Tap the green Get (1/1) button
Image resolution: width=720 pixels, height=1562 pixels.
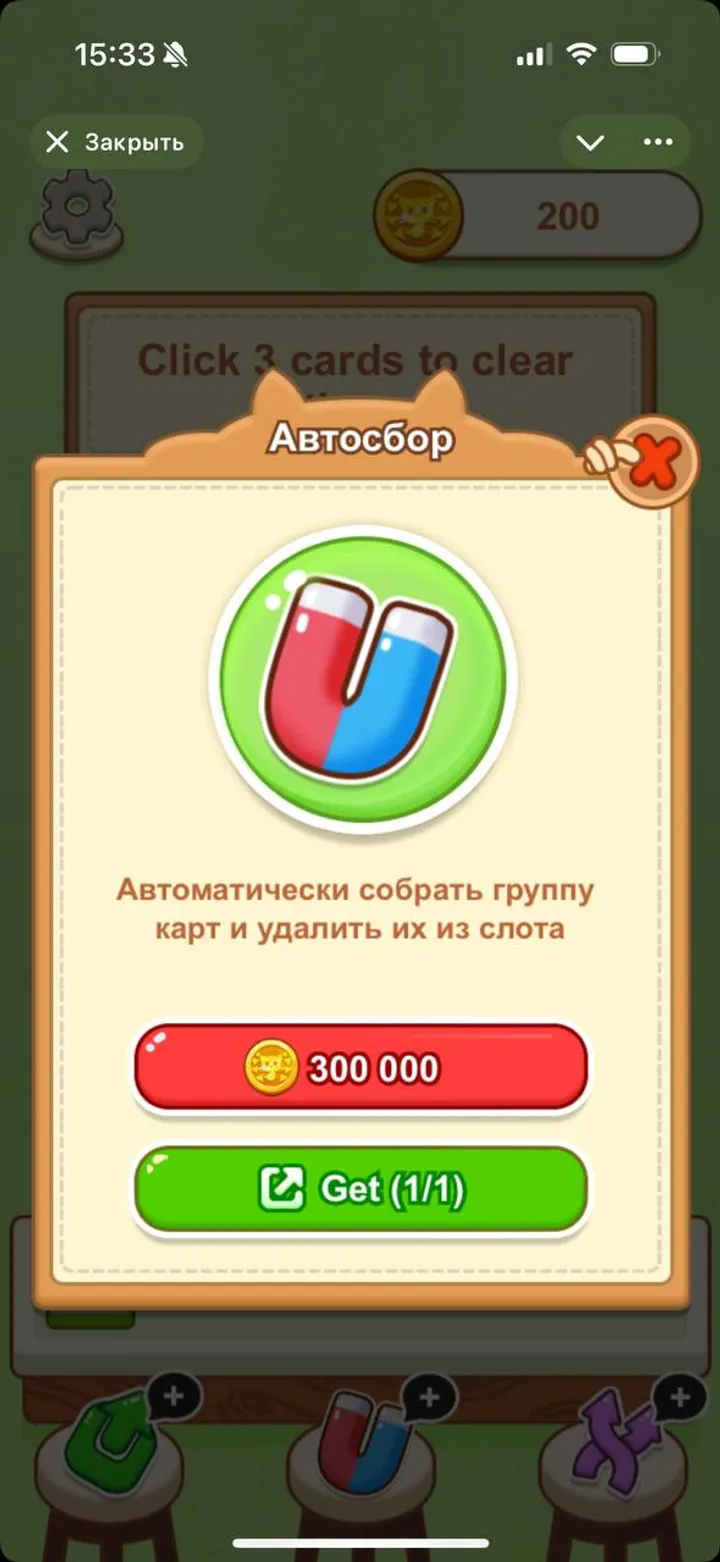click(360, 1189)
